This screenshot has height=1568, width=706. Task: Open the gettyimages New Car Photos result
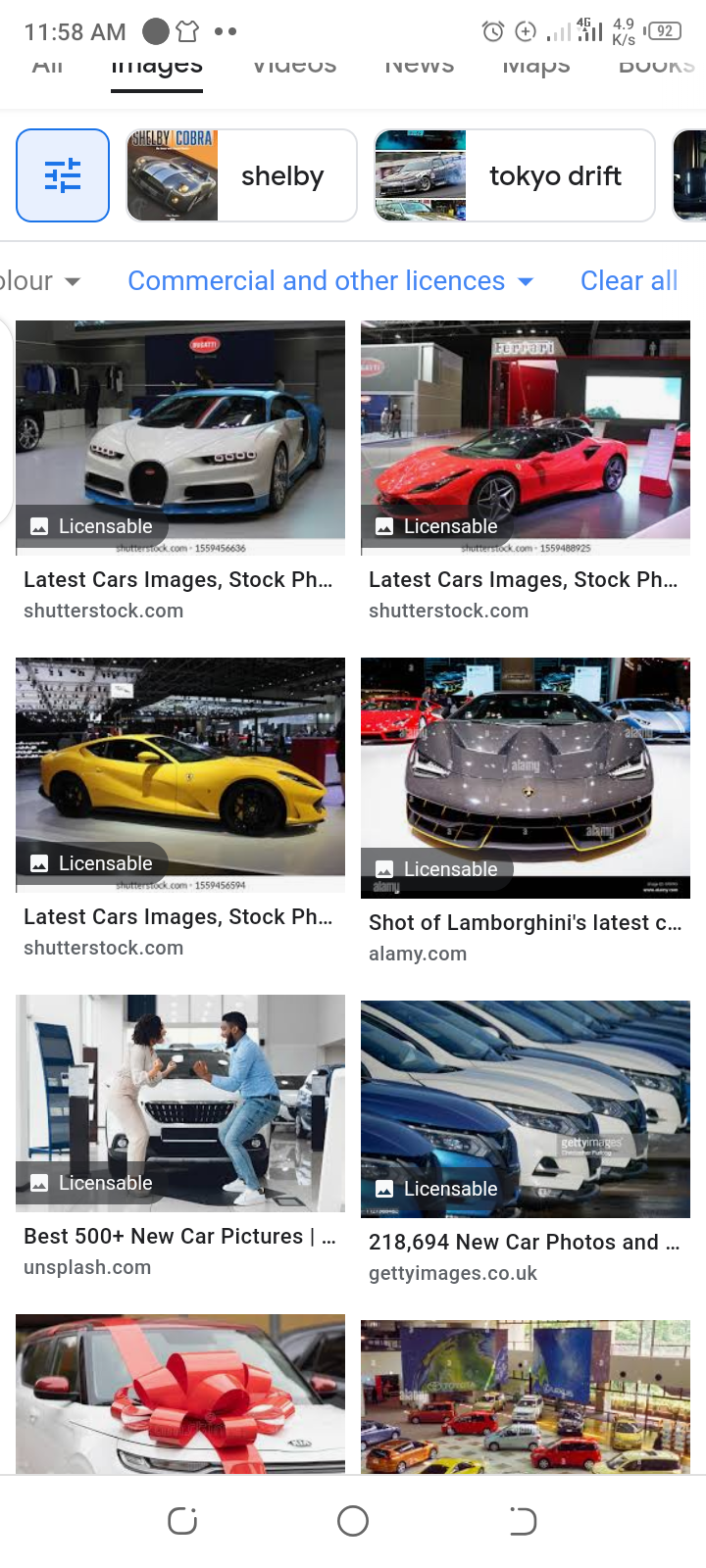(526, 1108)
